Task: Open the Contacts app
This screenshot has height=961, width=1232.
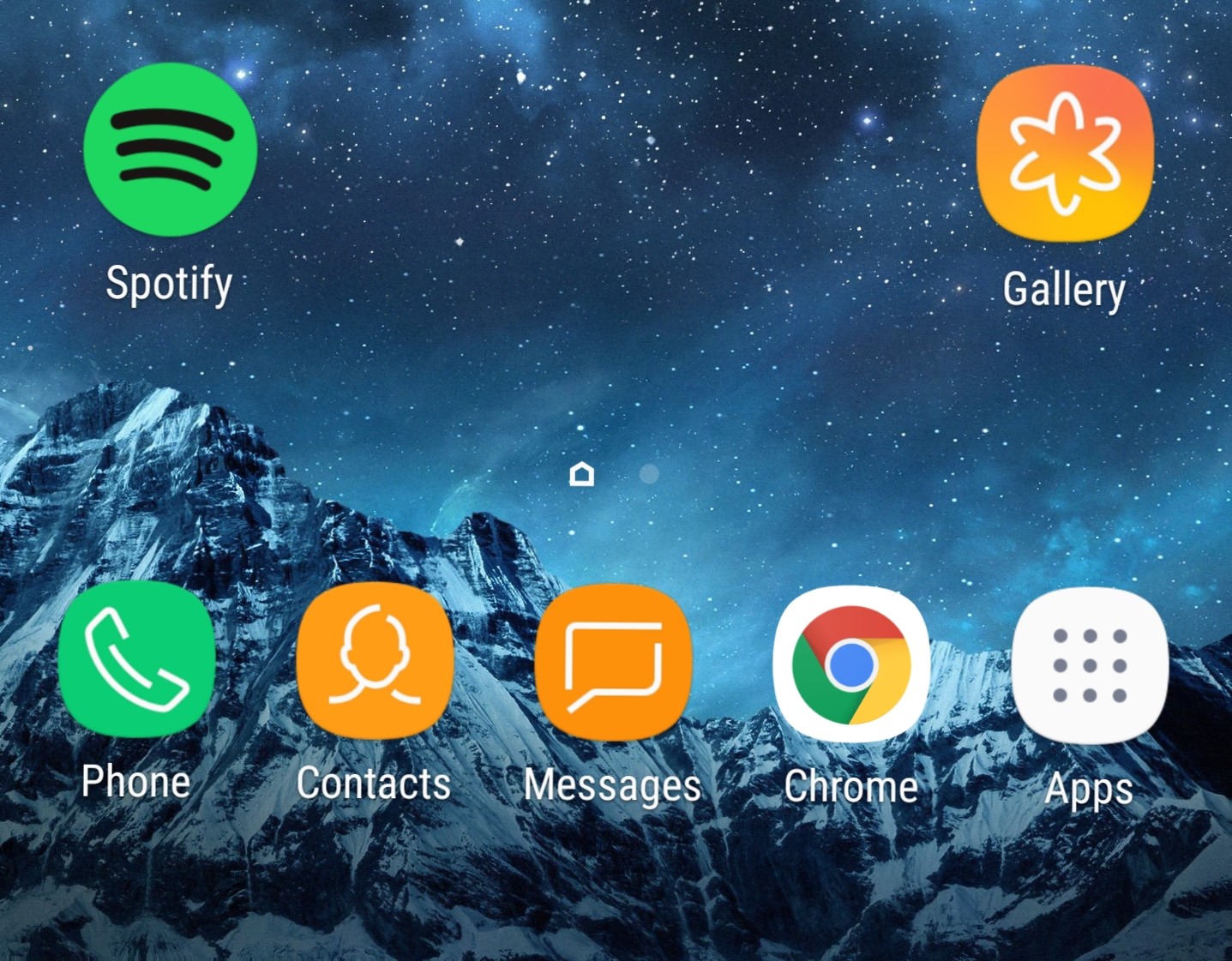Action: [375, 662]
